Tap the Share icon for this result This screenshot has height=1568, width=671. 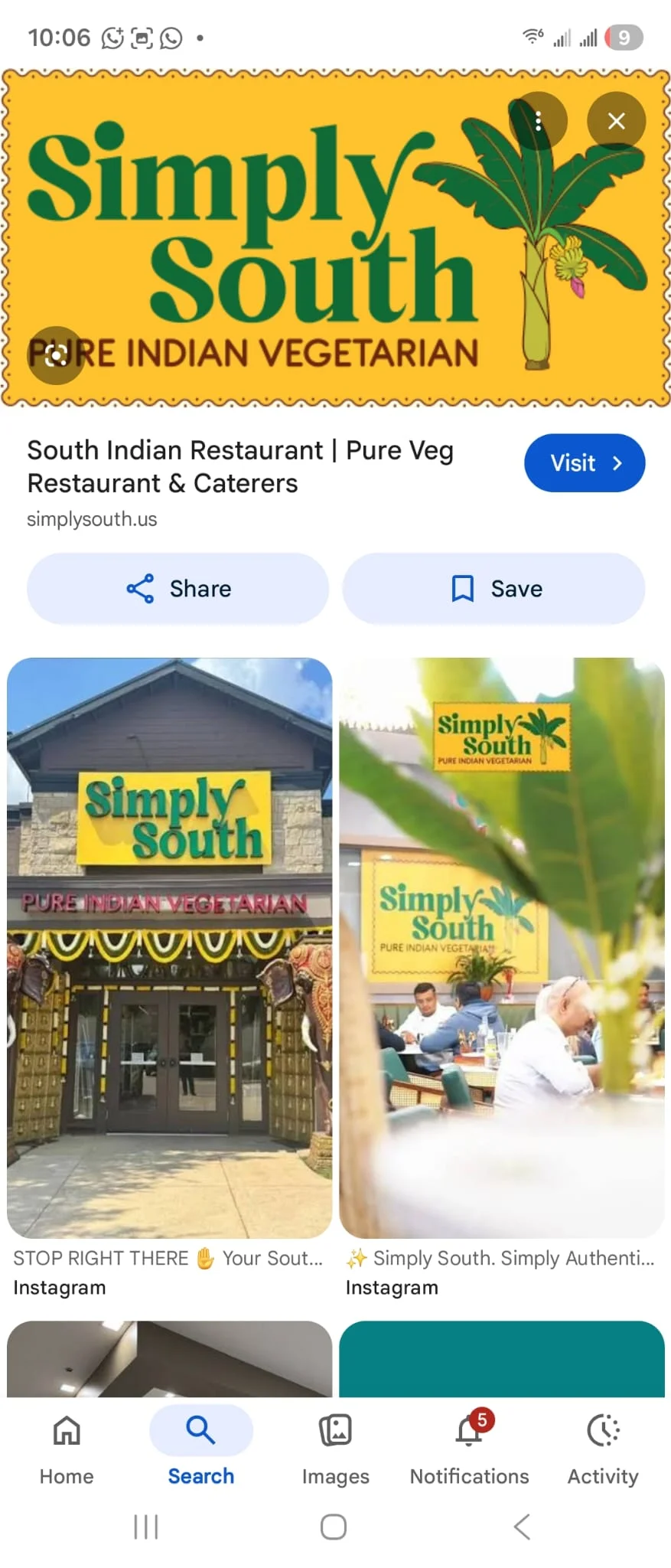[x=140, y=588]
